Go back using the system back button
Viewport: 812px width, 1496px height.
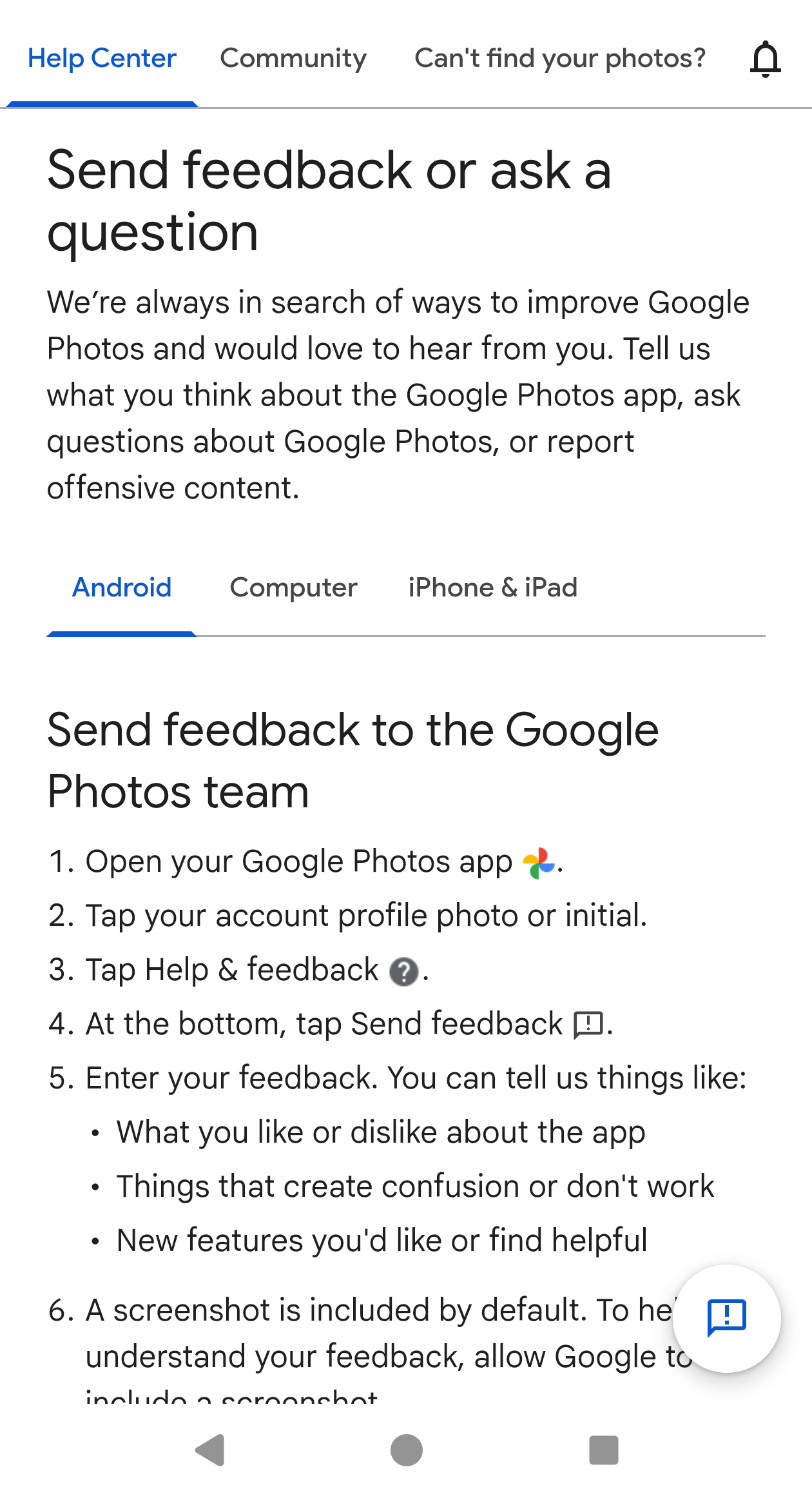point(210,1450)
